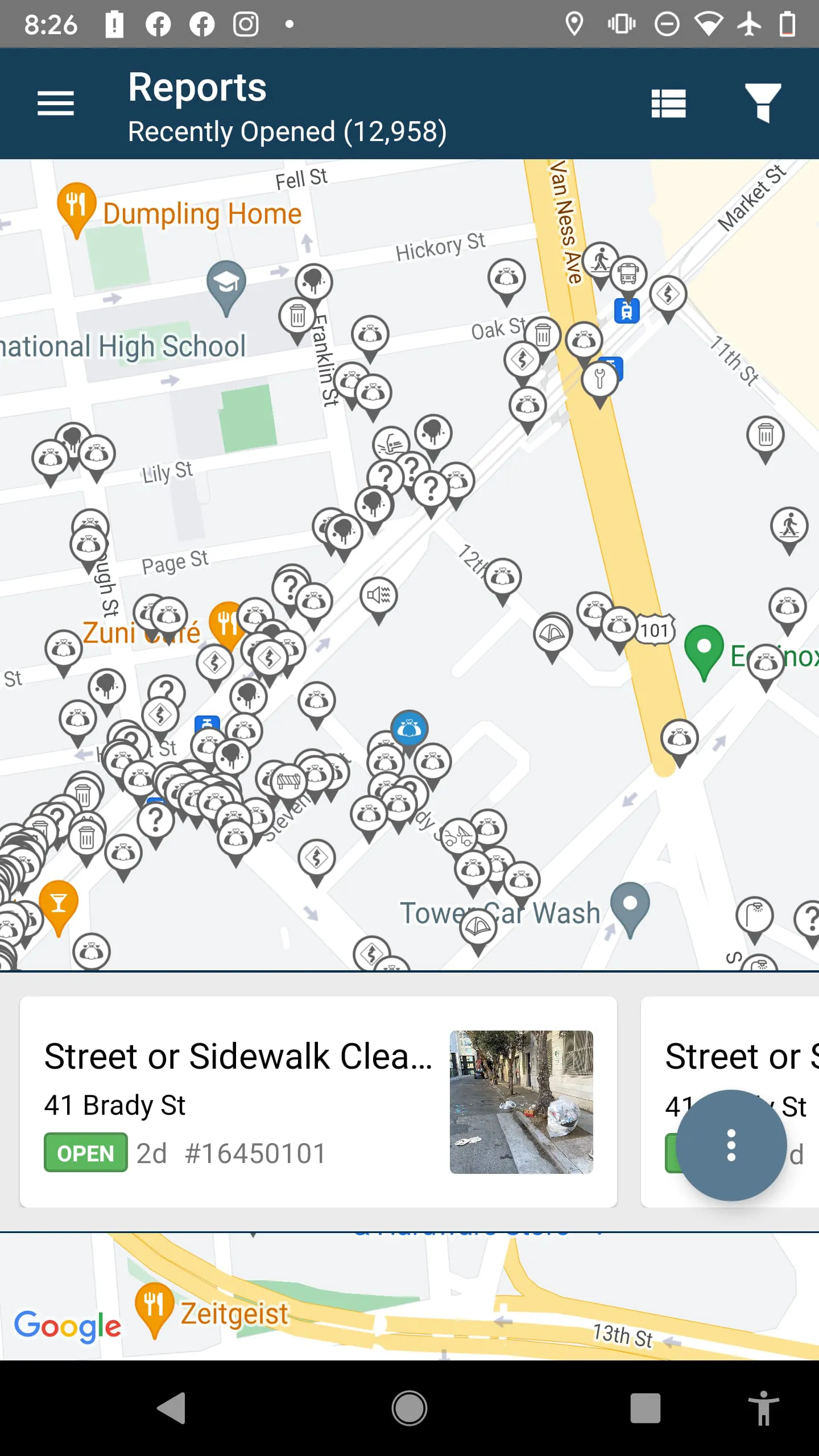The height and width of the screenshot is (1456, 819).
Task: Go back using the system back button
Action: [172, 1408]
